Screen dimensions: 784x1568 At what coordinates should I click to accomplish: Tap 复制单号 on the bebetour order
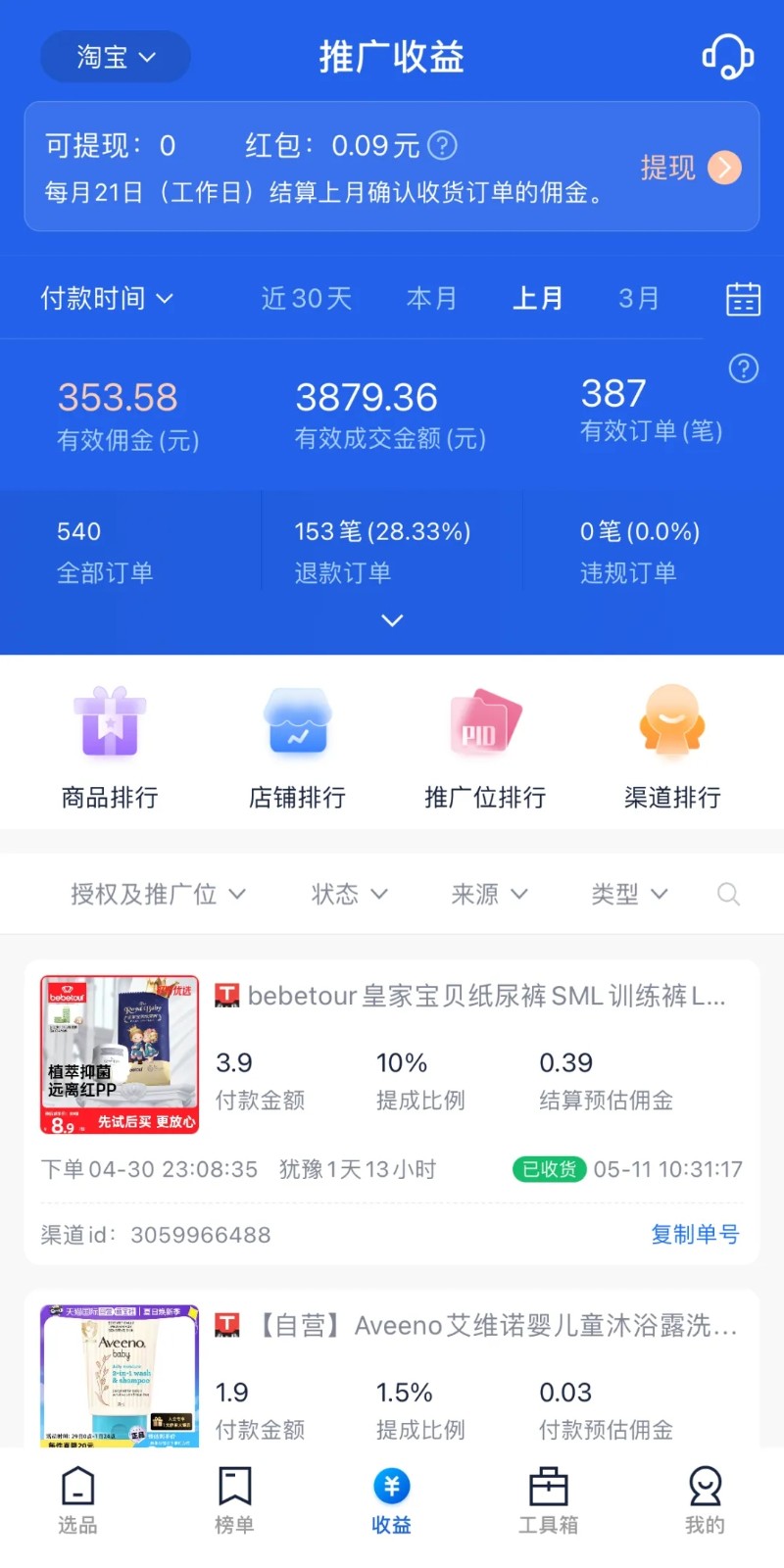pos(695,1235)
